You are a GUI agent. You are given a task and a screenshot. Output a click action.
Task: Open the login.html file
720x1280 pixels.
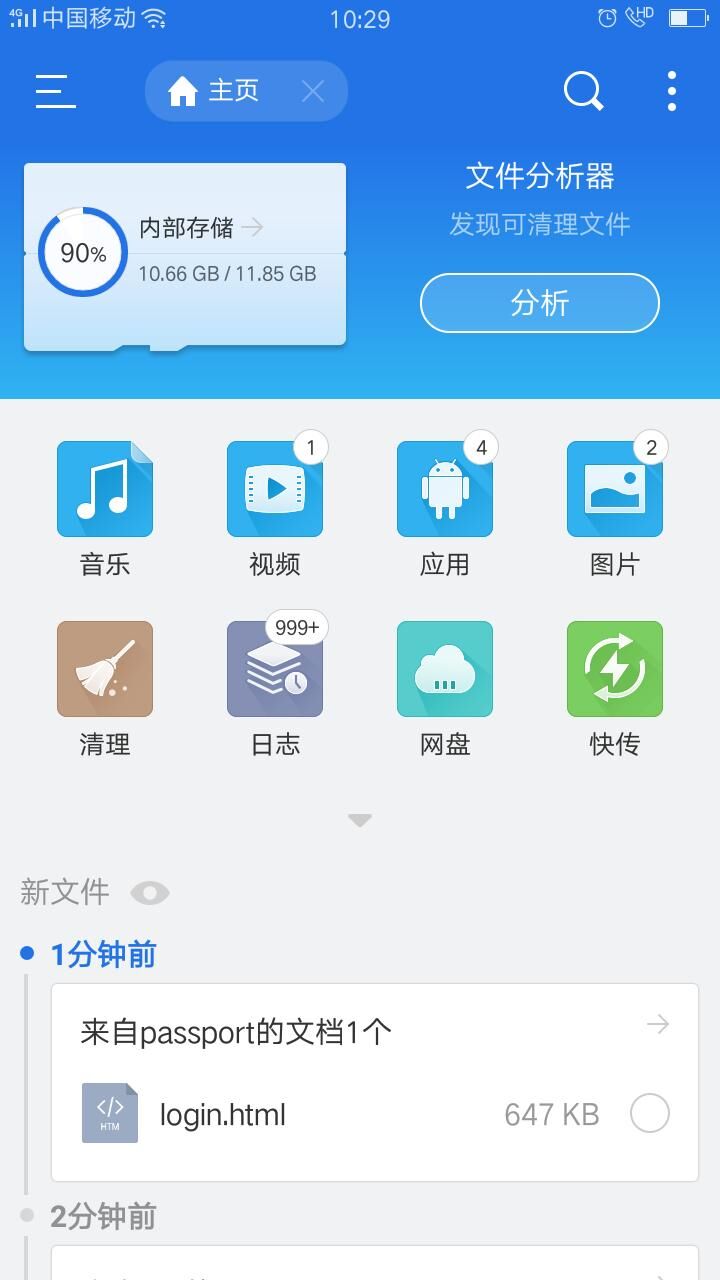[223, 1115]
